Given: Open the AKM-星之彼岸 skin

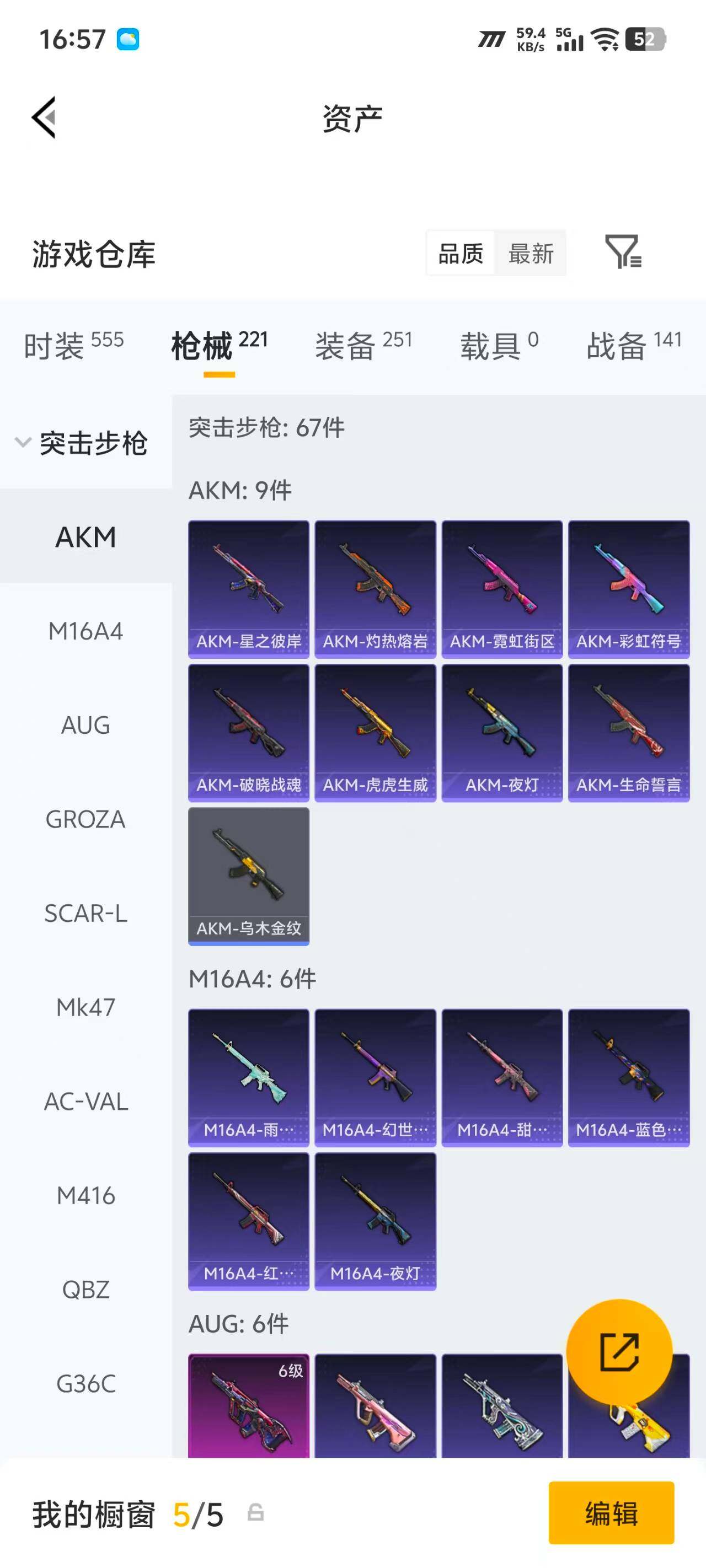Looking at the screenshot, I should [249, 589].
